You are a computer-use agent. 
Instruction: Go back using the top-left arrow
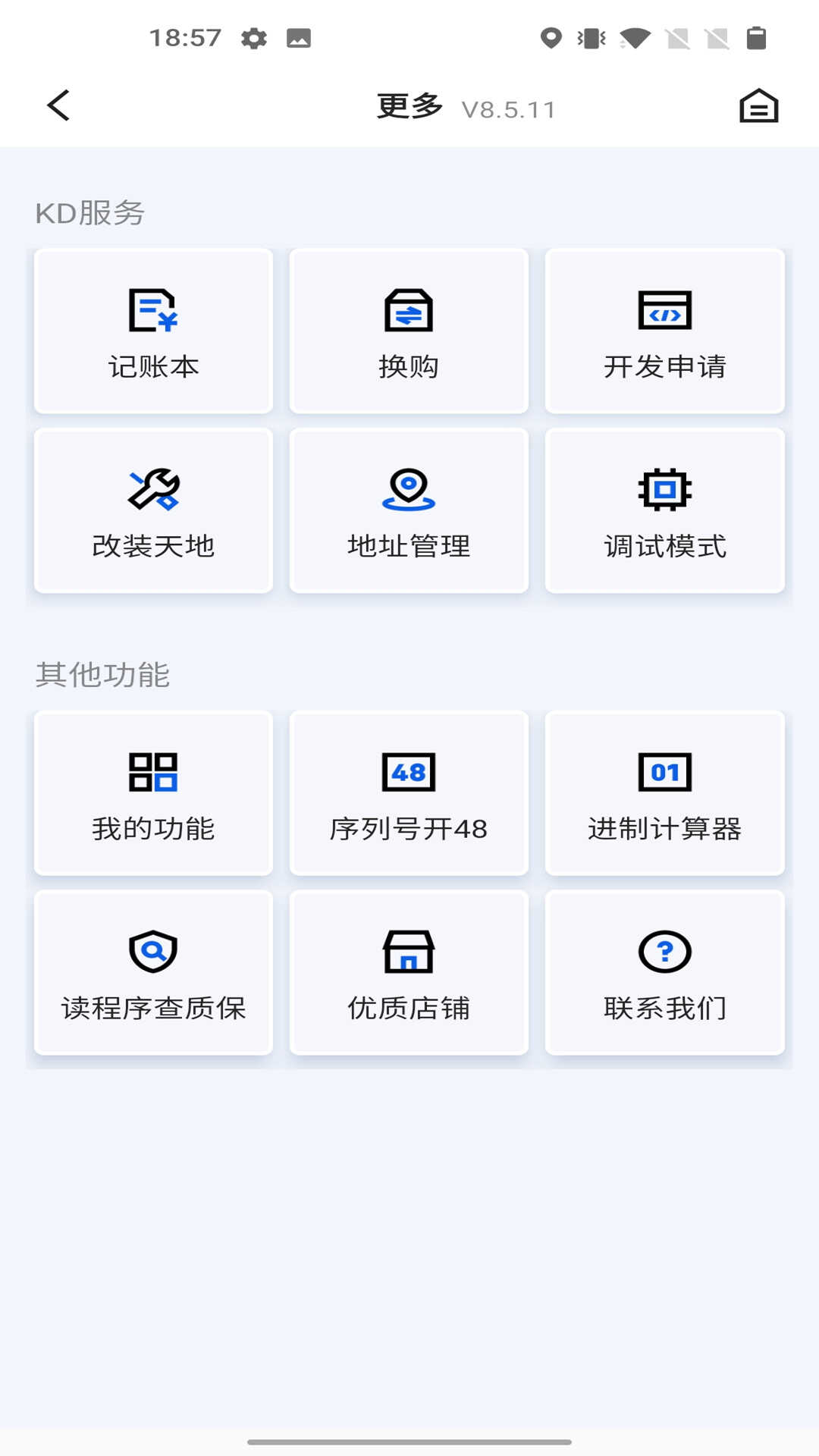[58, 105]
